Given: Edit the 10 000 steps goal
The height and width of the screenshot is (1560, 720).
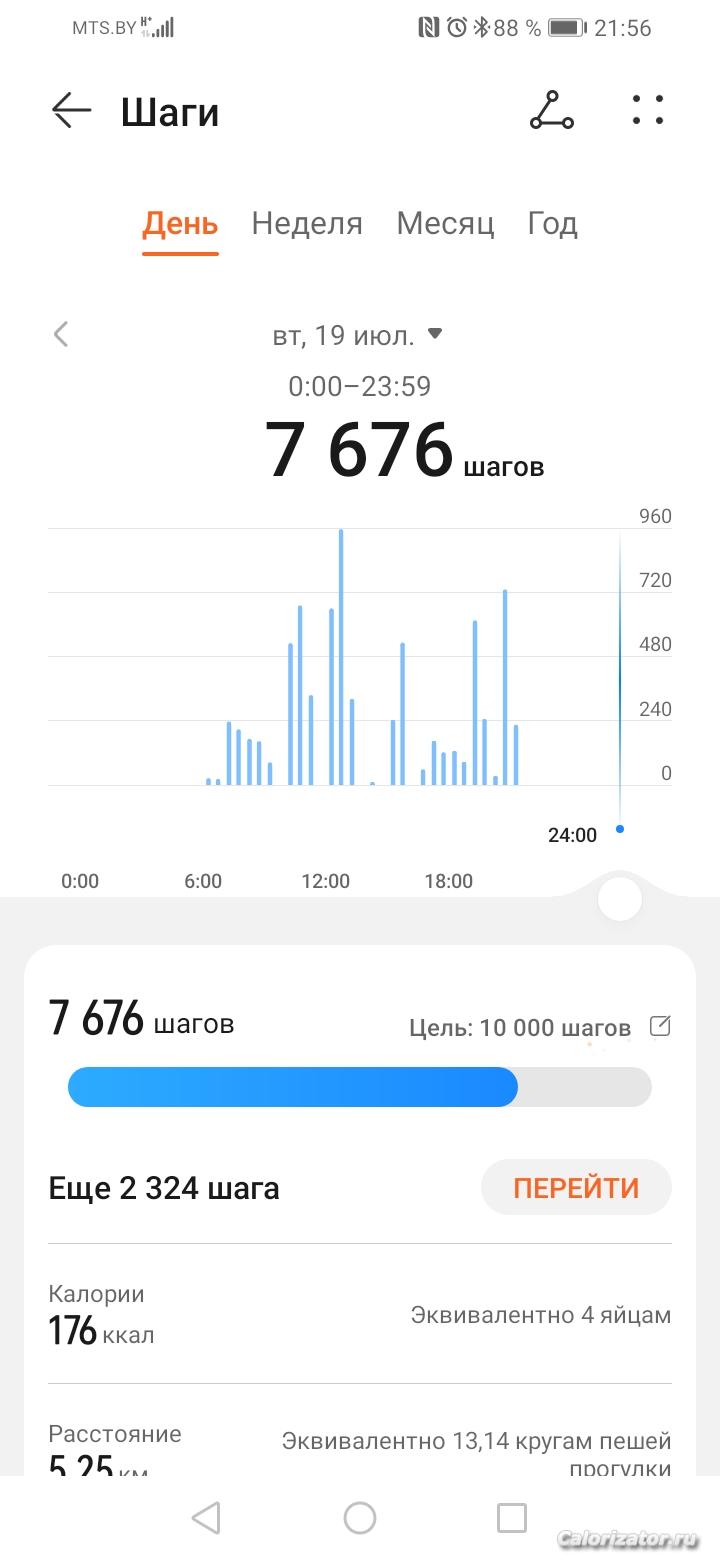Looking at the screenshot, I should click(x=660, y=1026).
